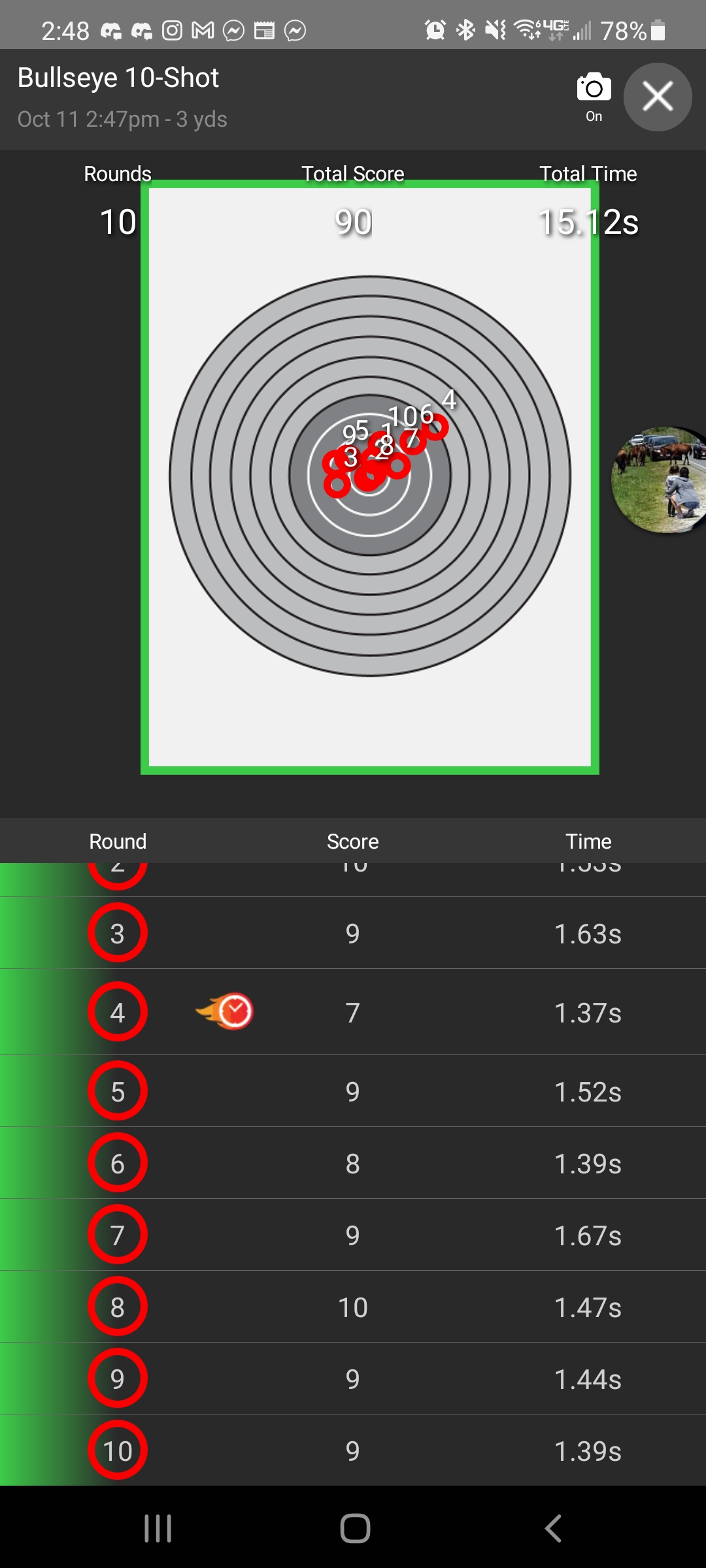Go back using the system back button

click(553, 1528)
